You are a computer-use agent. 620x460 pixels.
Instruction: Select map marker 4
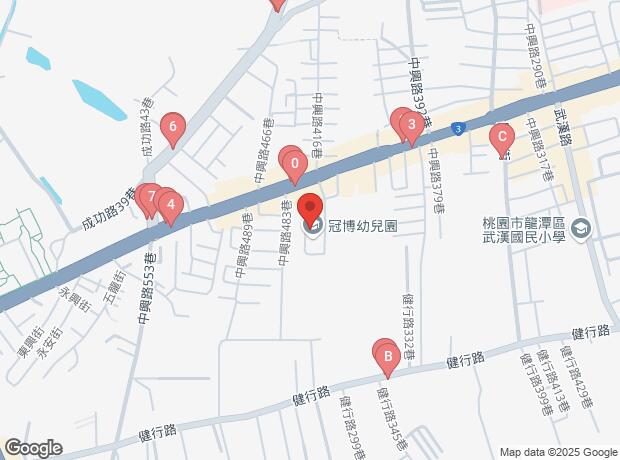click(172, 208)
